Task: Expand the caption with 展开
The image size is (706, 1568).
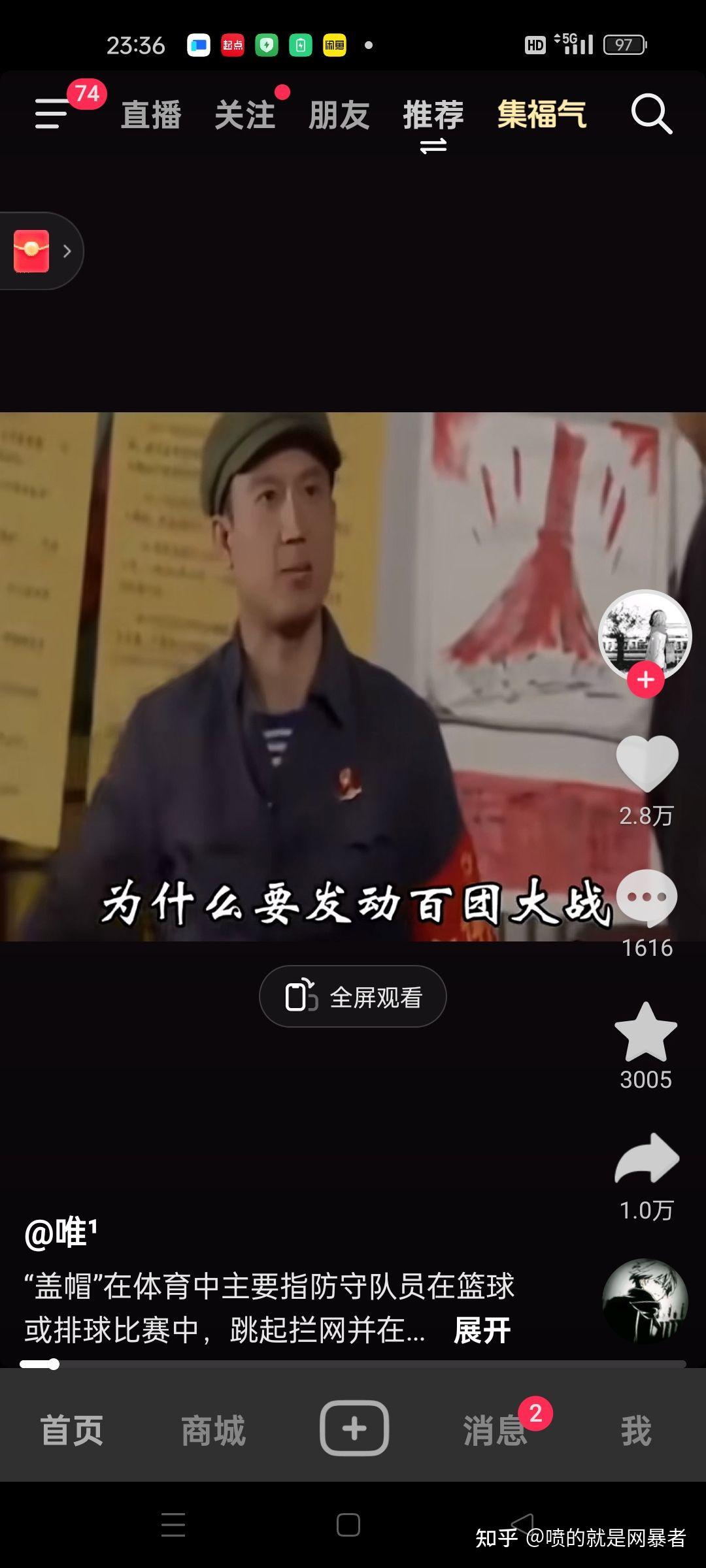Action: [x=482, y=1330]
